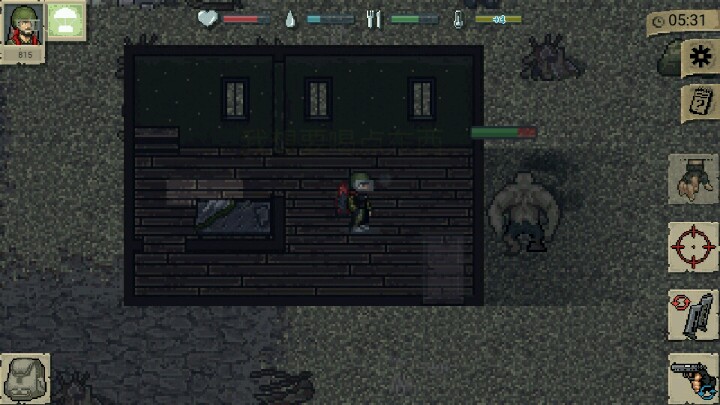Image resolution: width=720 pixels, height=405 pixels.
Task: Open the backpack inventory
Action: pyautogui.click(x=25, y=379)
